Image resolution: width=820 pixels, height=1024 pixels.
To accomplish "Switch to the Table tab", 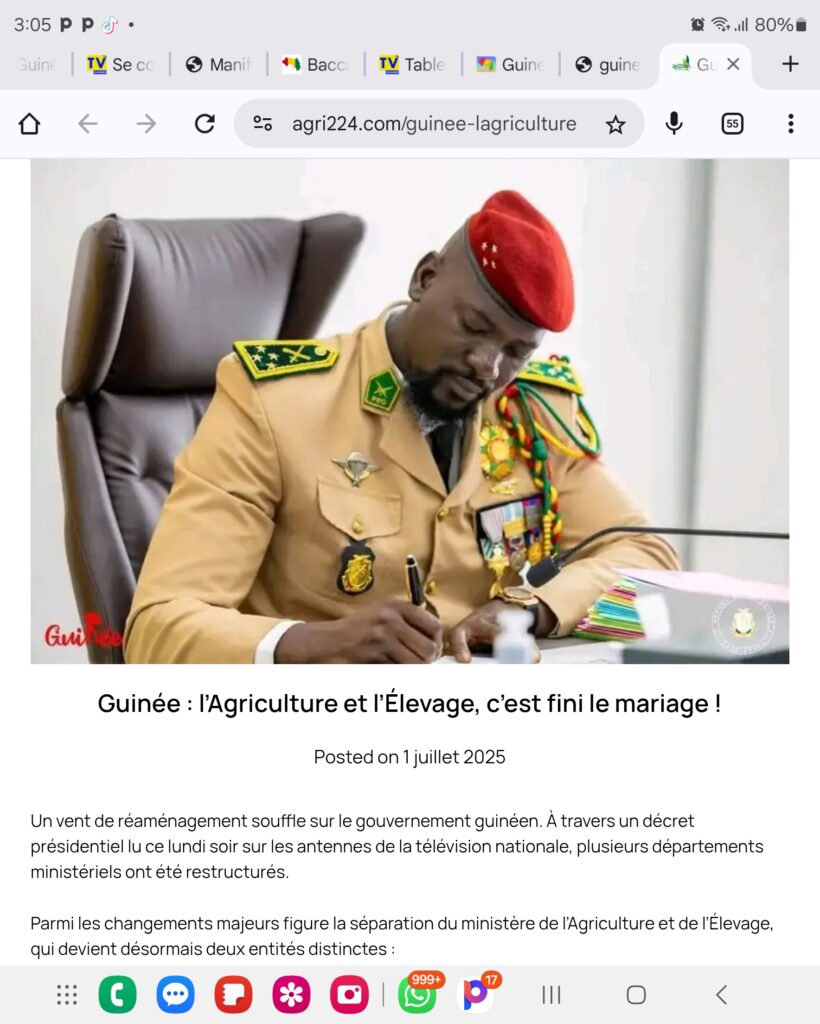I will point(412,64).
